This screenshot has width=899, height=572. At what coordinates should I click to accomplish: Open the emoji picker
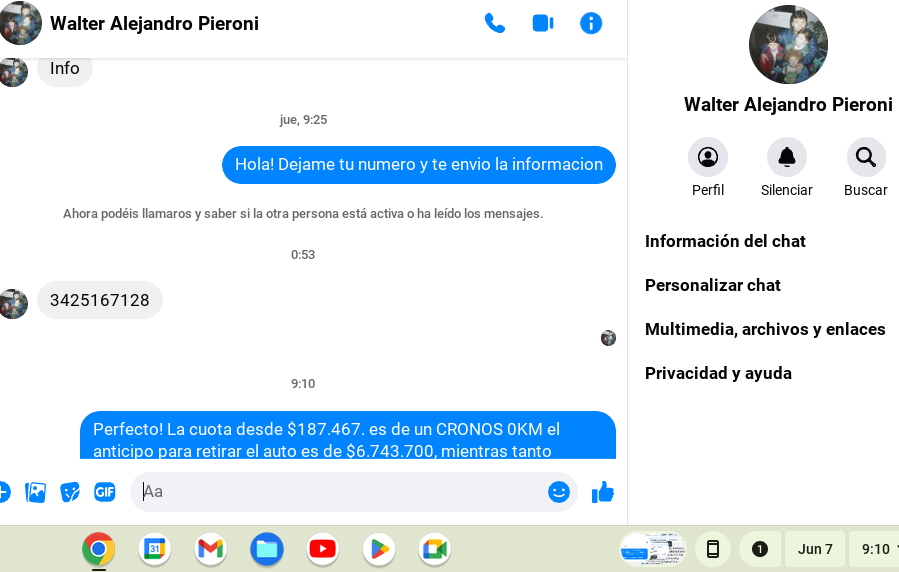point(559,492)
